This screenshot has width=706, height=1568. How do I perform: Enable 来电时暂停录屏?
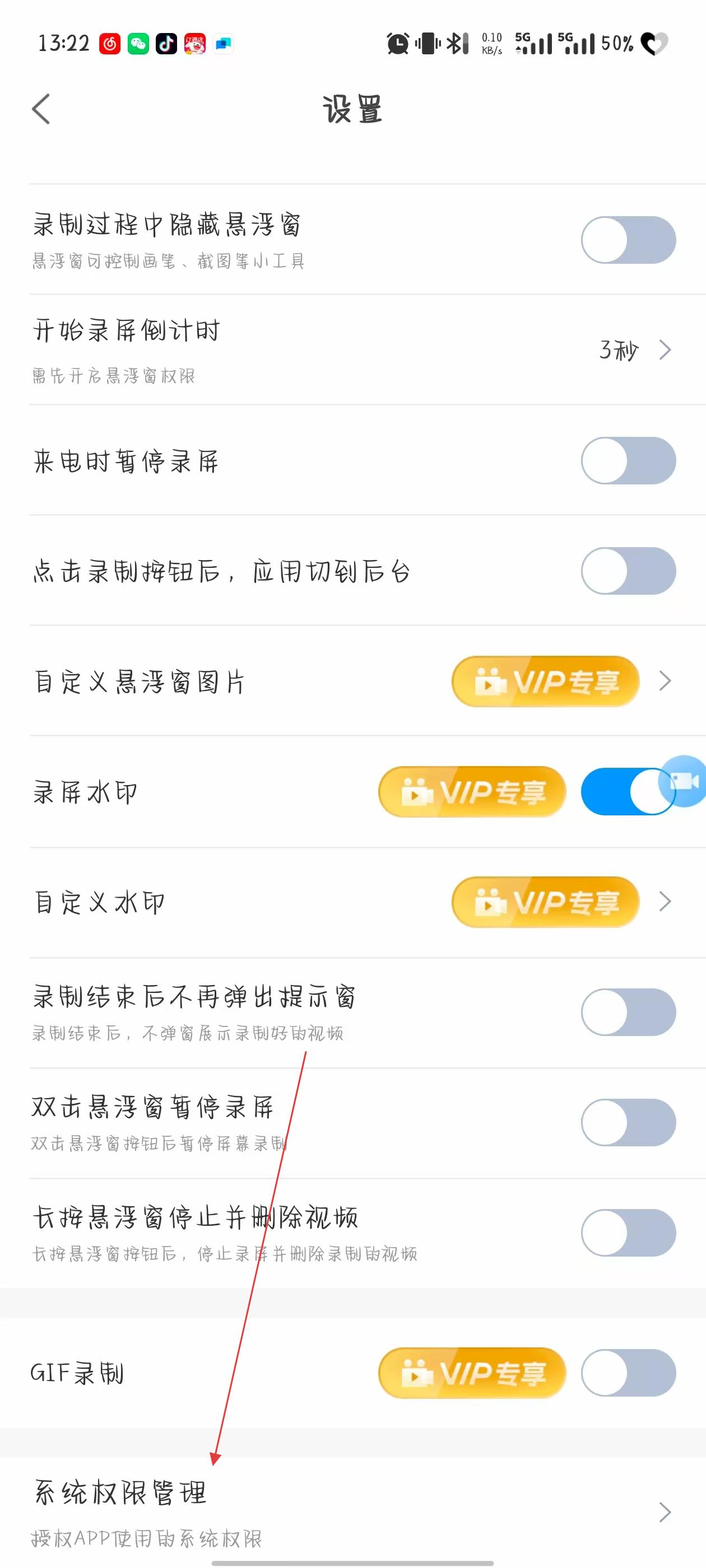[628, 461]
